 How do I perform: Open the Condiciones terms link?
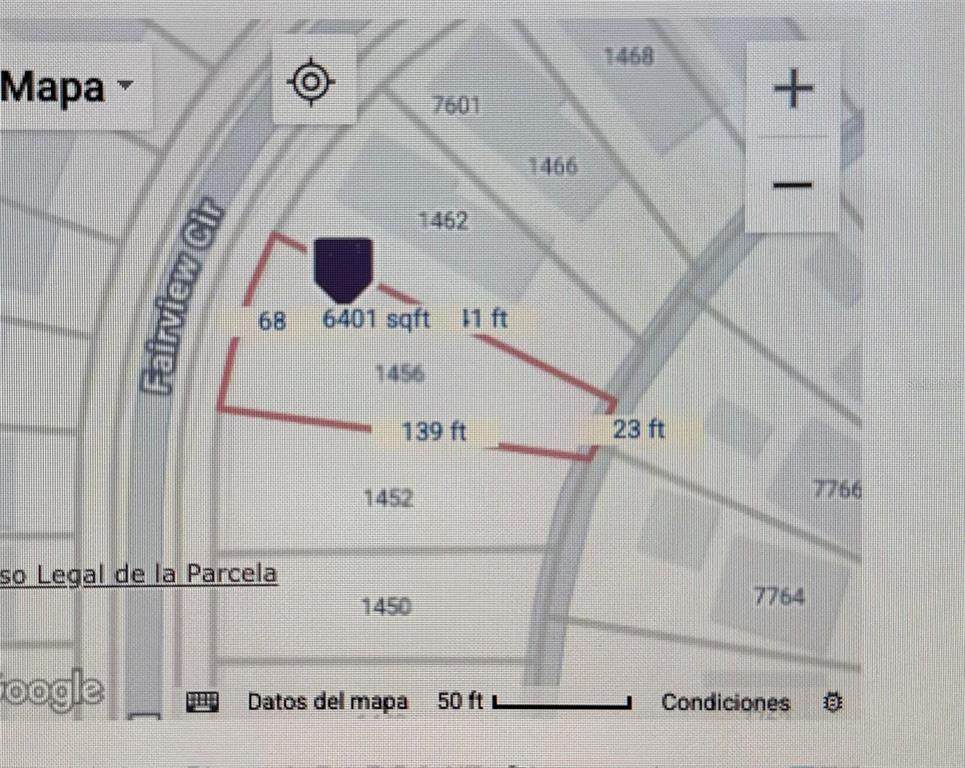click(x=725, y=702)
